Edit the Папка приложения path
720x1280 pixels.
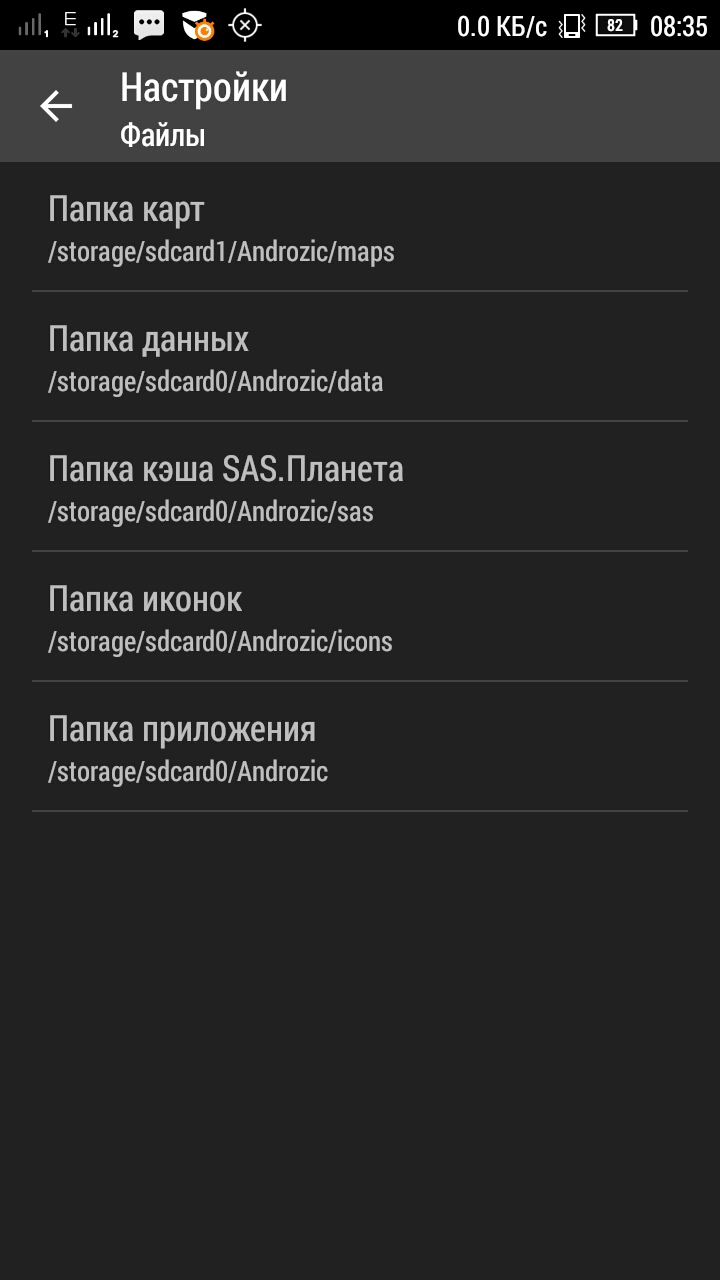[x=360, y=748]
